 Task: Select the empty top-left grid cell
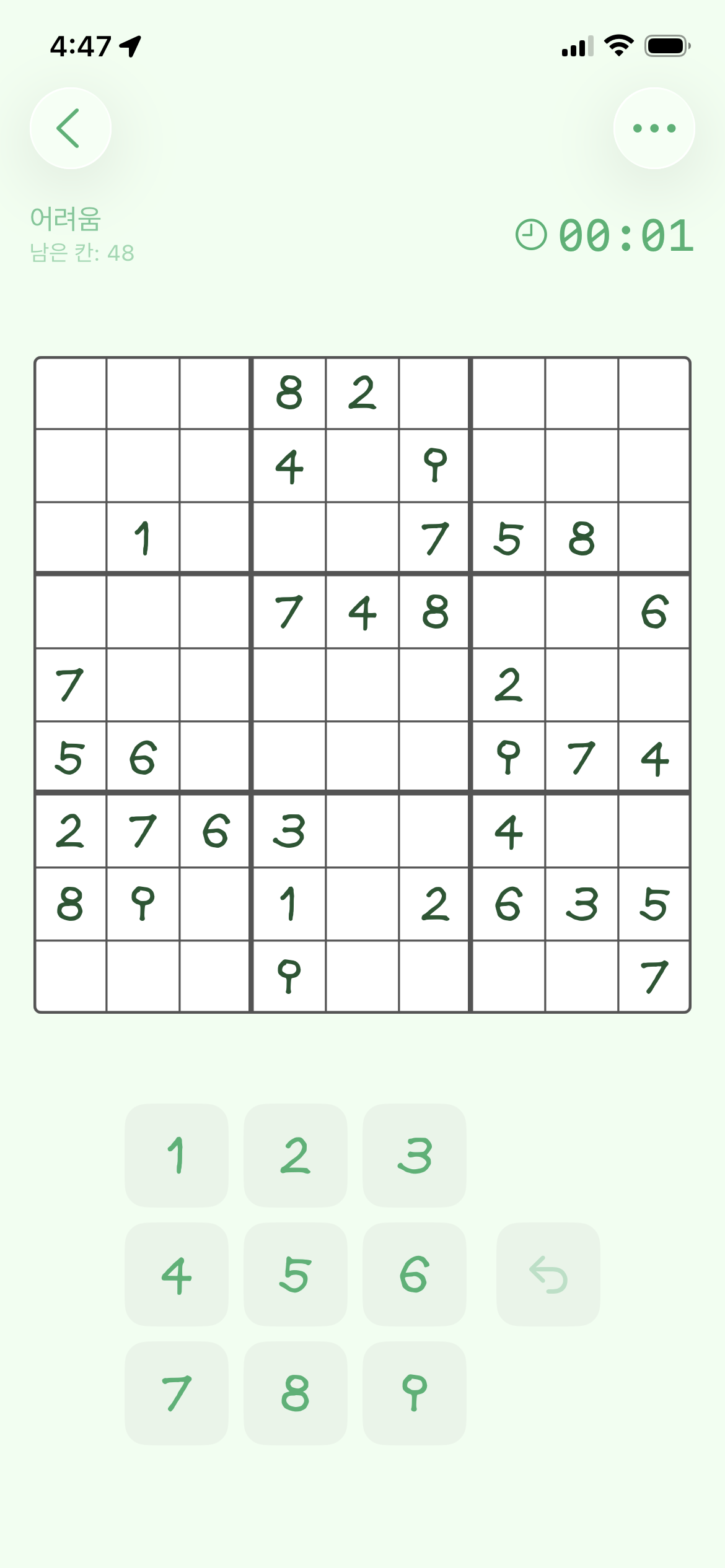click(x=71, y=393)
